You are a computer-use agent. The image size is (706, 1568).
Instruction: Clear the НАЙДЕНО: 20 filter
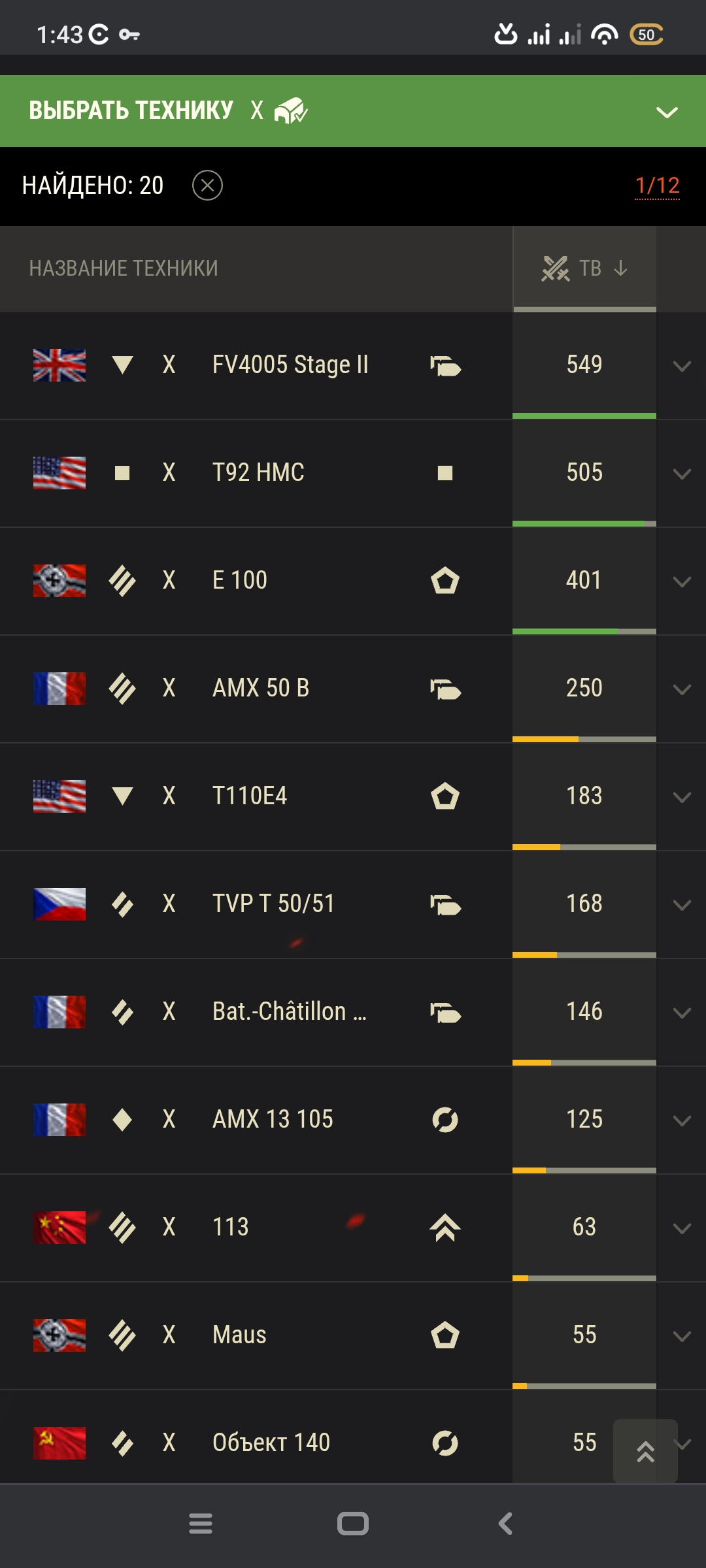tap(207, 186)
